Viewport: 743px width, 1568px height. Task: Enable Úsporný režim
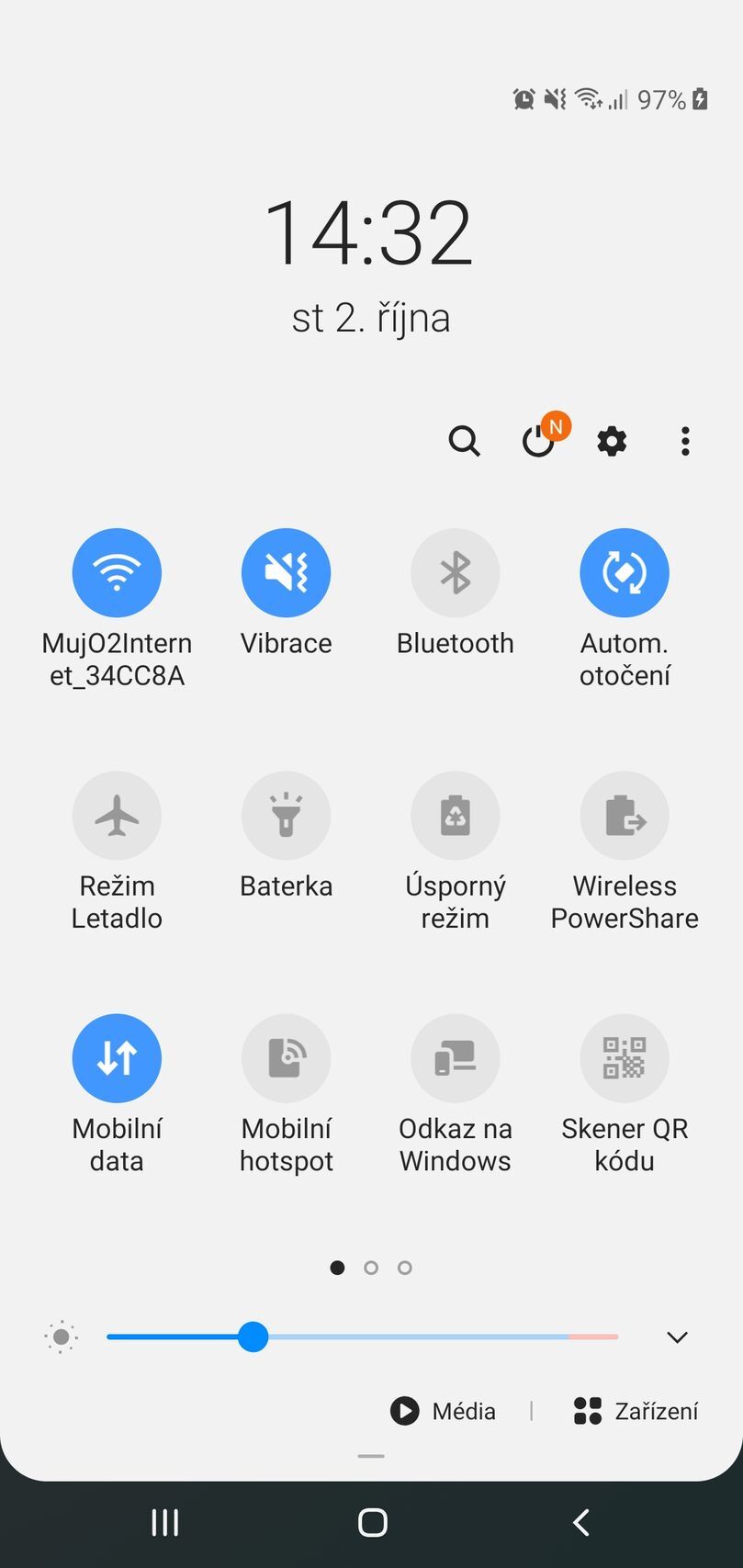coord(455,816)
